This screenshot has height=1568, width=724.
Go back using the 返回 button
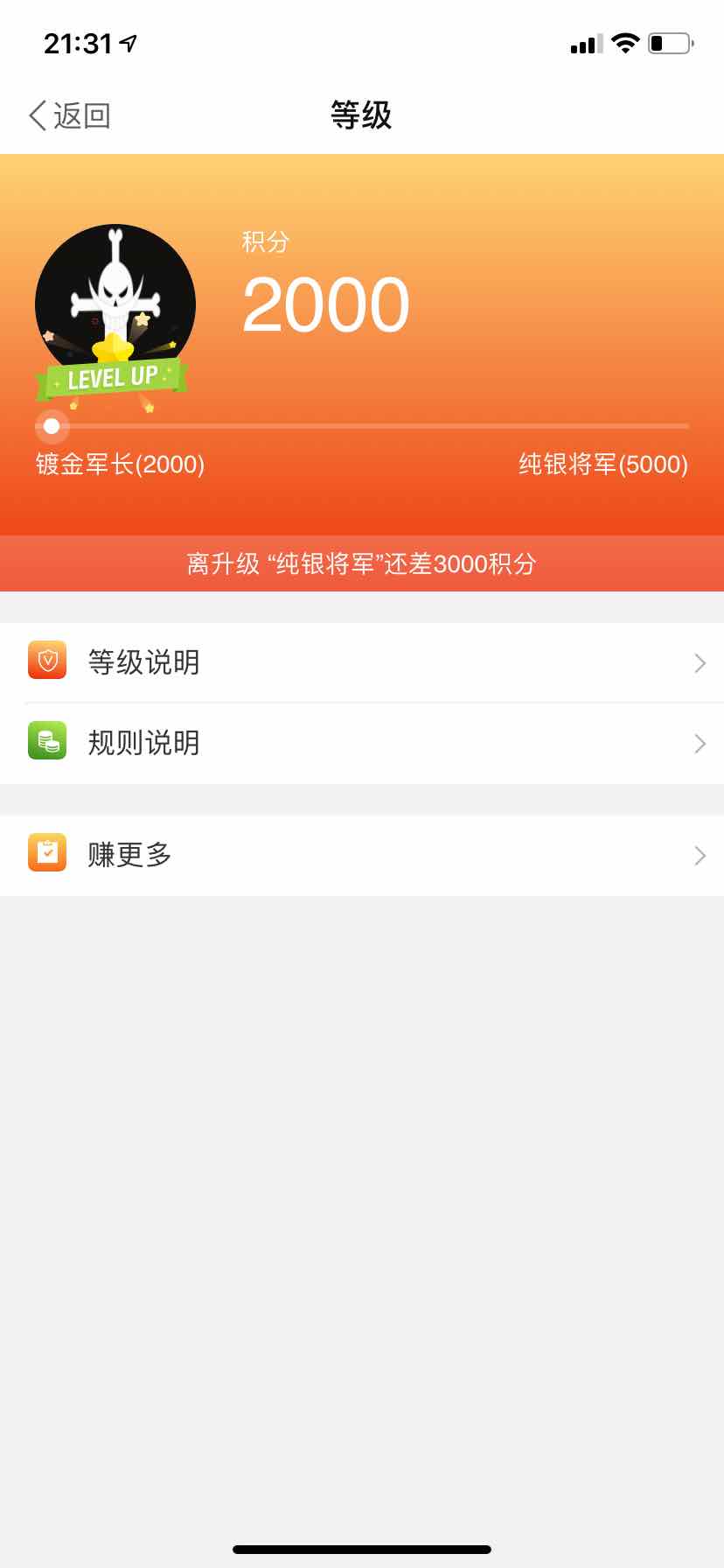click(x=69, y=115)
